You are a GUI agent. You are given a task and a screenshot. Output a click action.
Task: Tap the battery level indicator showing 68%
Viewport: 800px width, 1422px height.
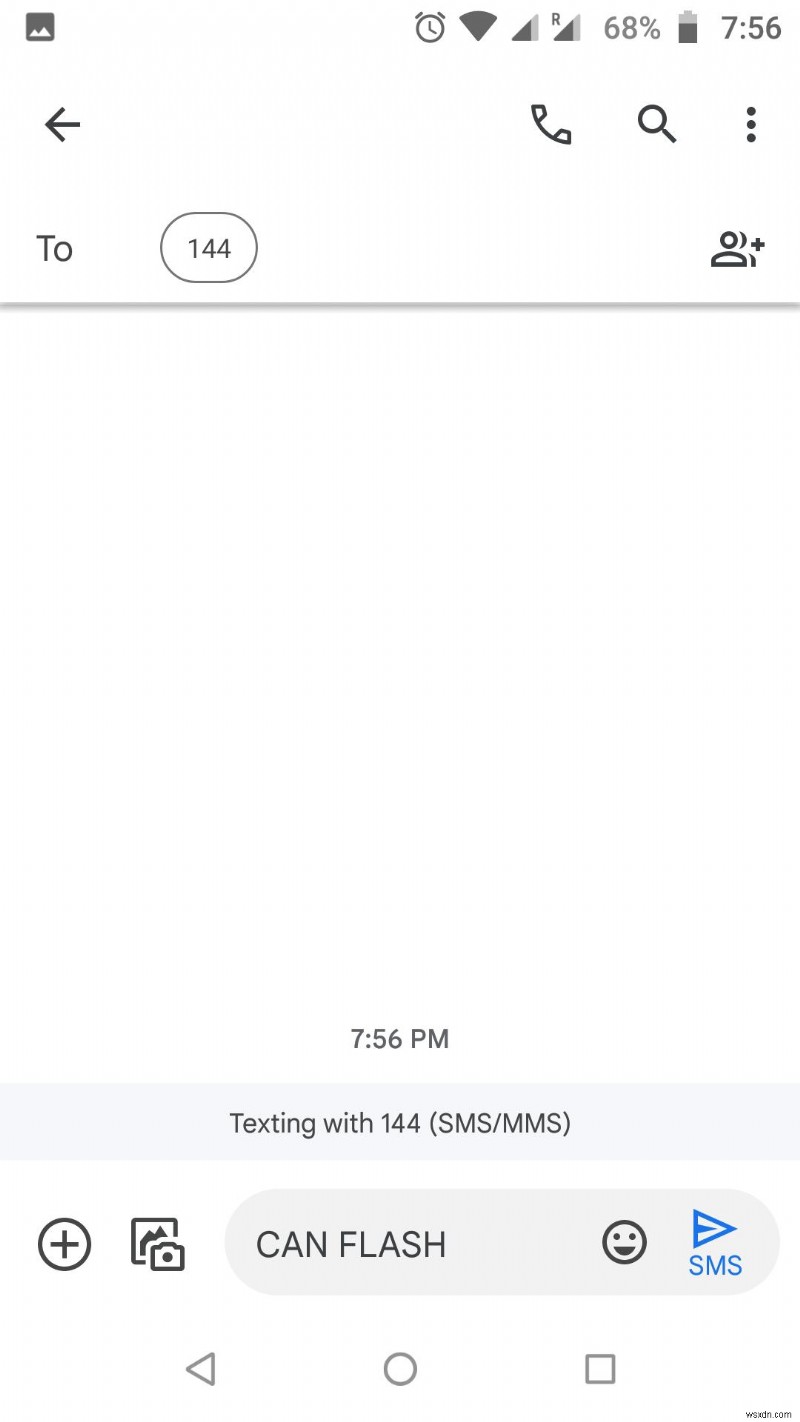coord(631,27)
